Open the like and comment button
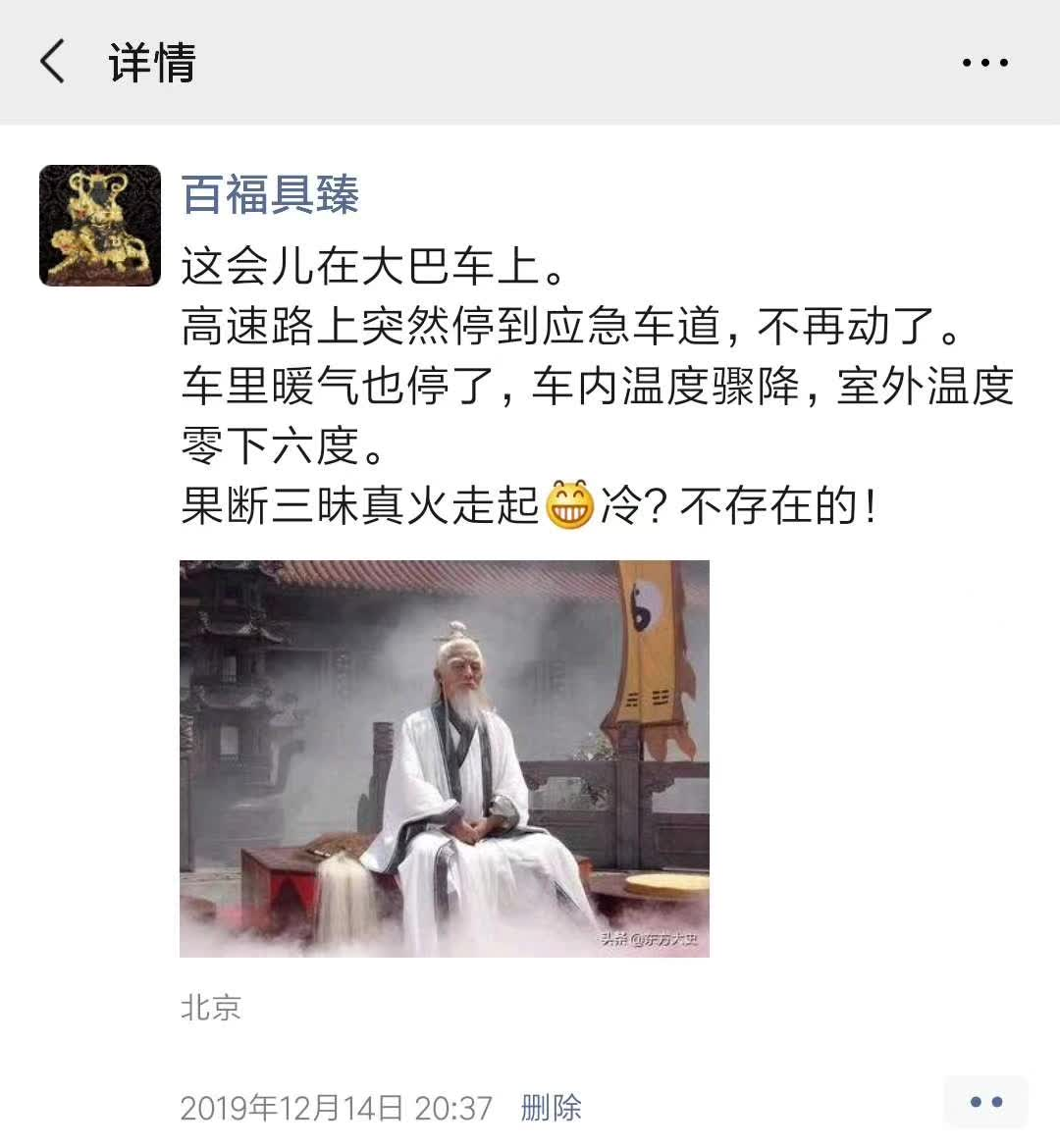 coord(985,1102)
